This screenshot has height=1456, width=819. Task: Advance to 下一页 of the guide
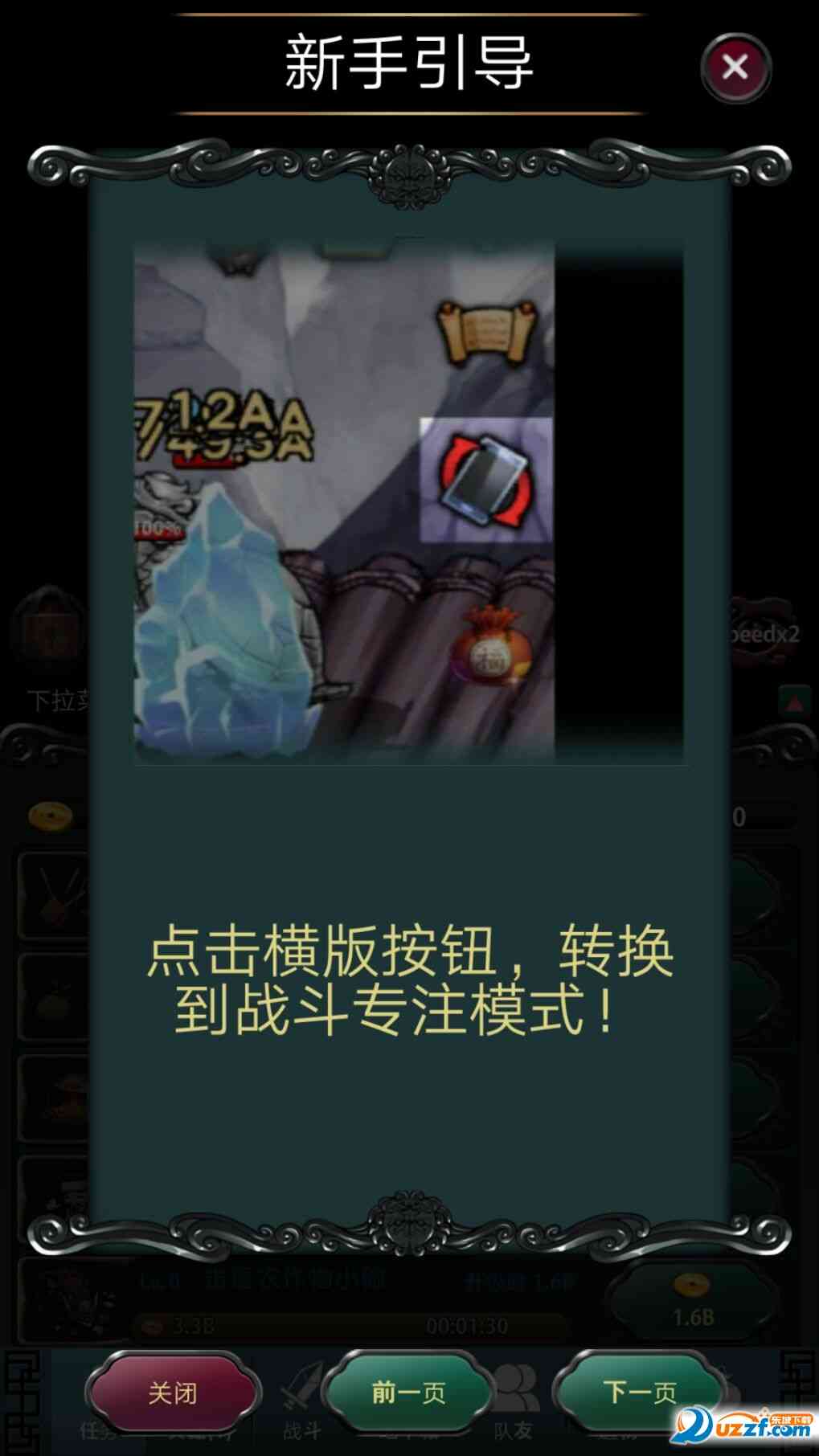(x=640, y=1393)
